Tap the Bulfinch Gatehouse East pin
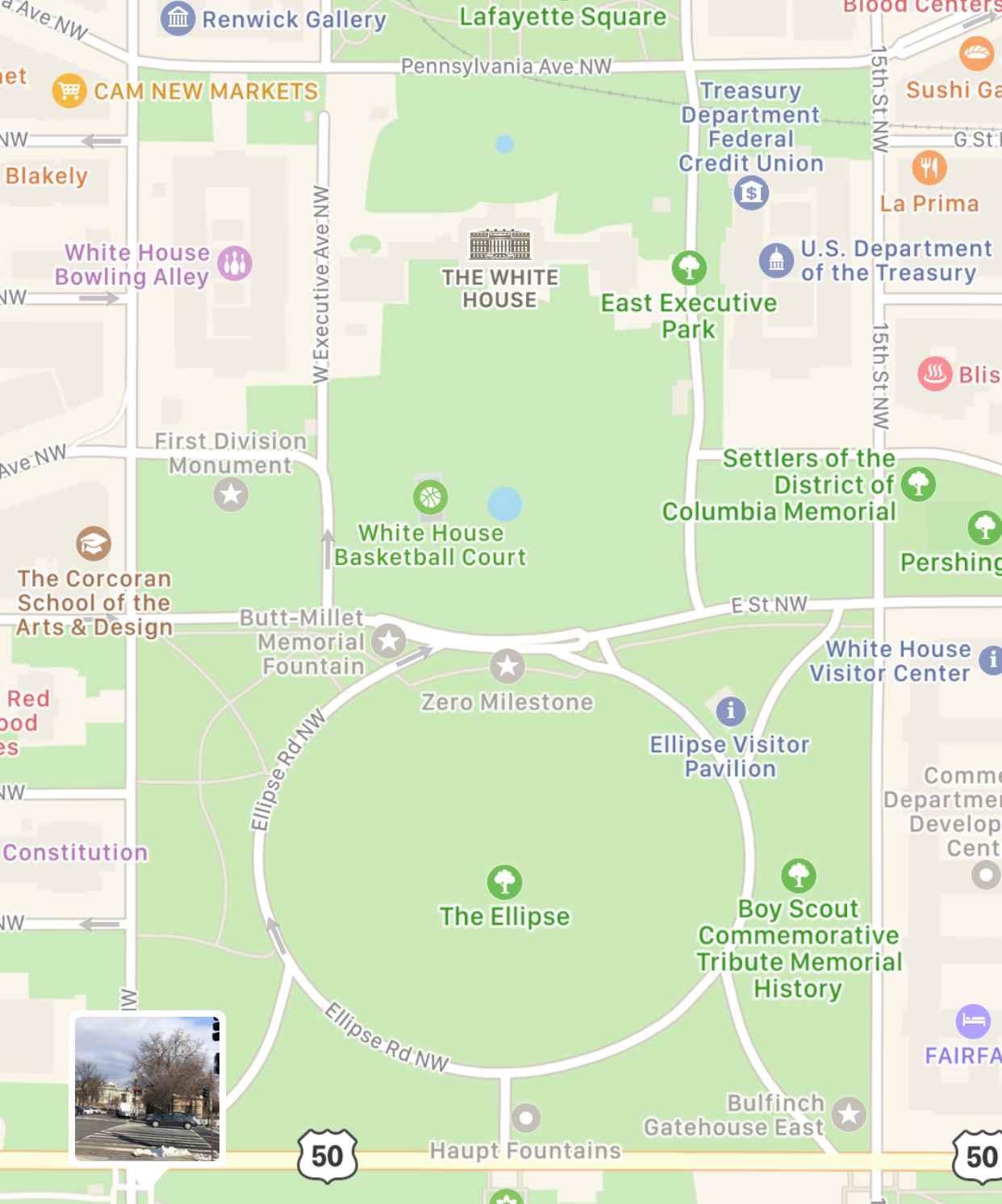 point(849,1114)
